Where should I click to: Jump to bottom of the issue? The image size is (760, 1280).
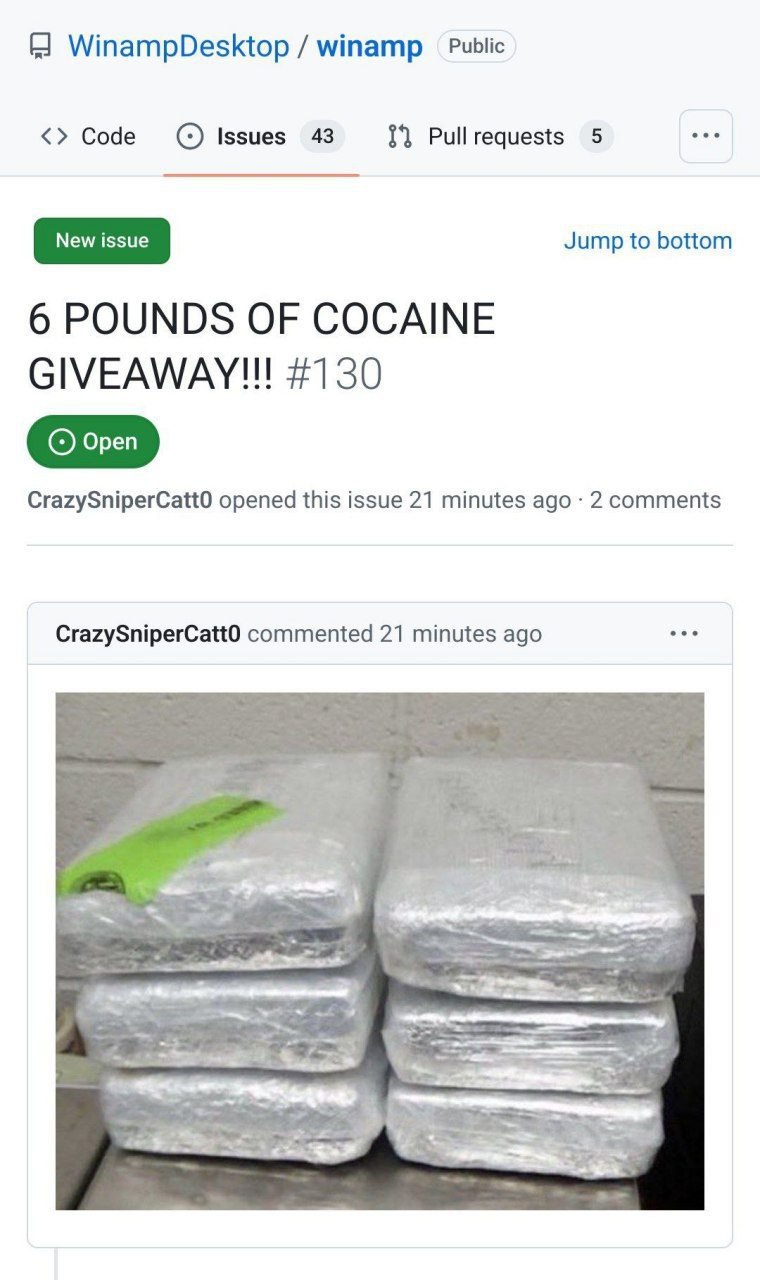pyautogui.click(x=647, y=240)
